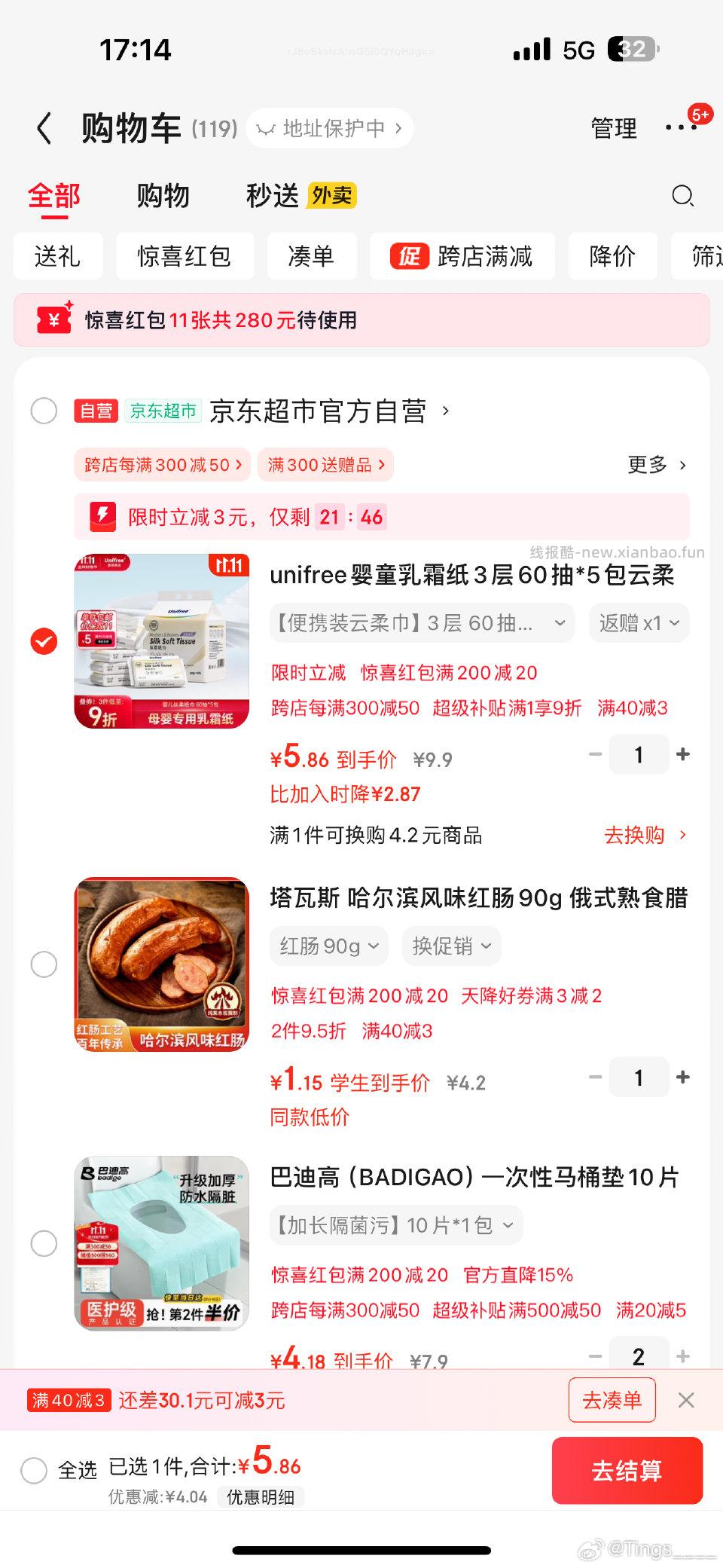Screen dimensions: 723x1568
Task: Uncheck the selected unifree 婴童乳霜纸 item
Action: point(44,641)
